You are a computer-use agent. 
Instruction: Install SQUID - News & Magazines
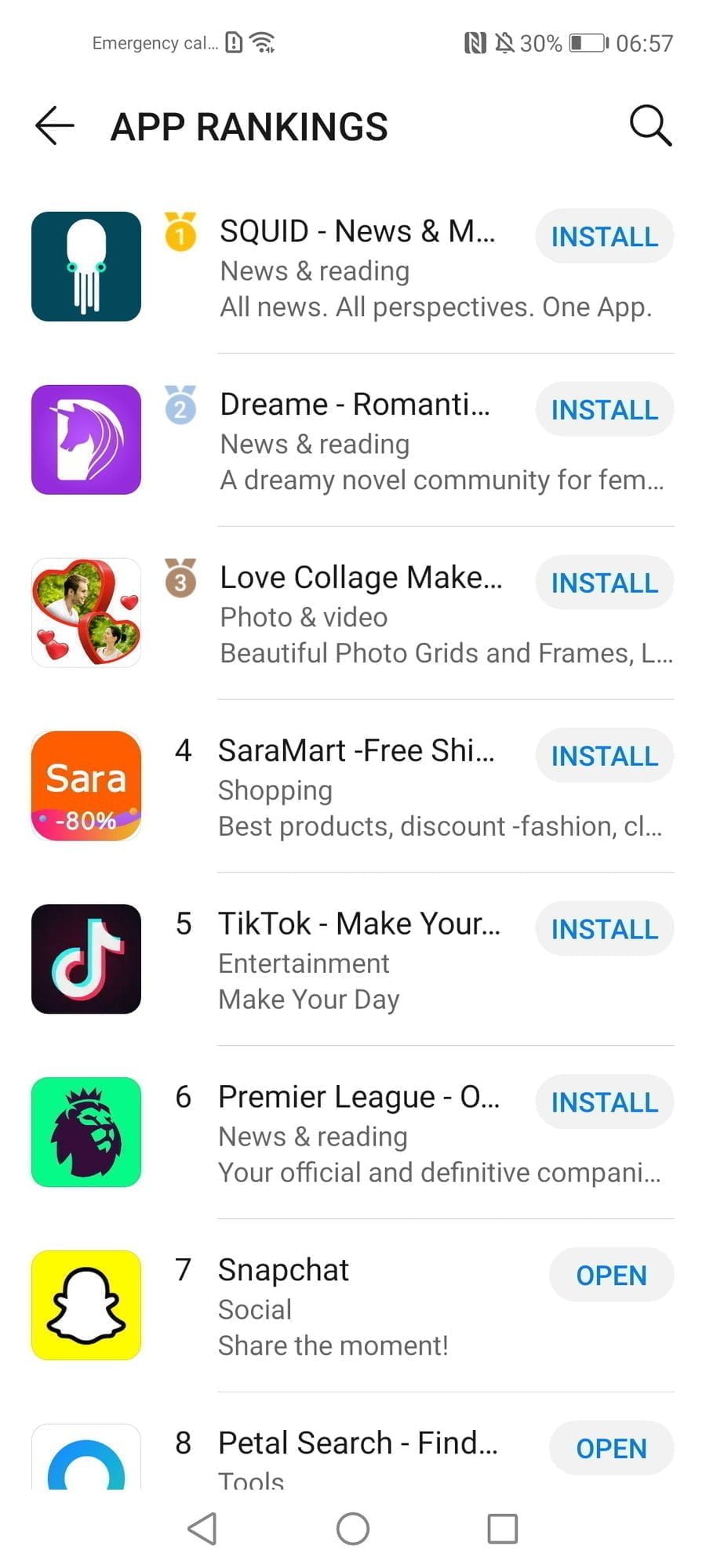604,236
